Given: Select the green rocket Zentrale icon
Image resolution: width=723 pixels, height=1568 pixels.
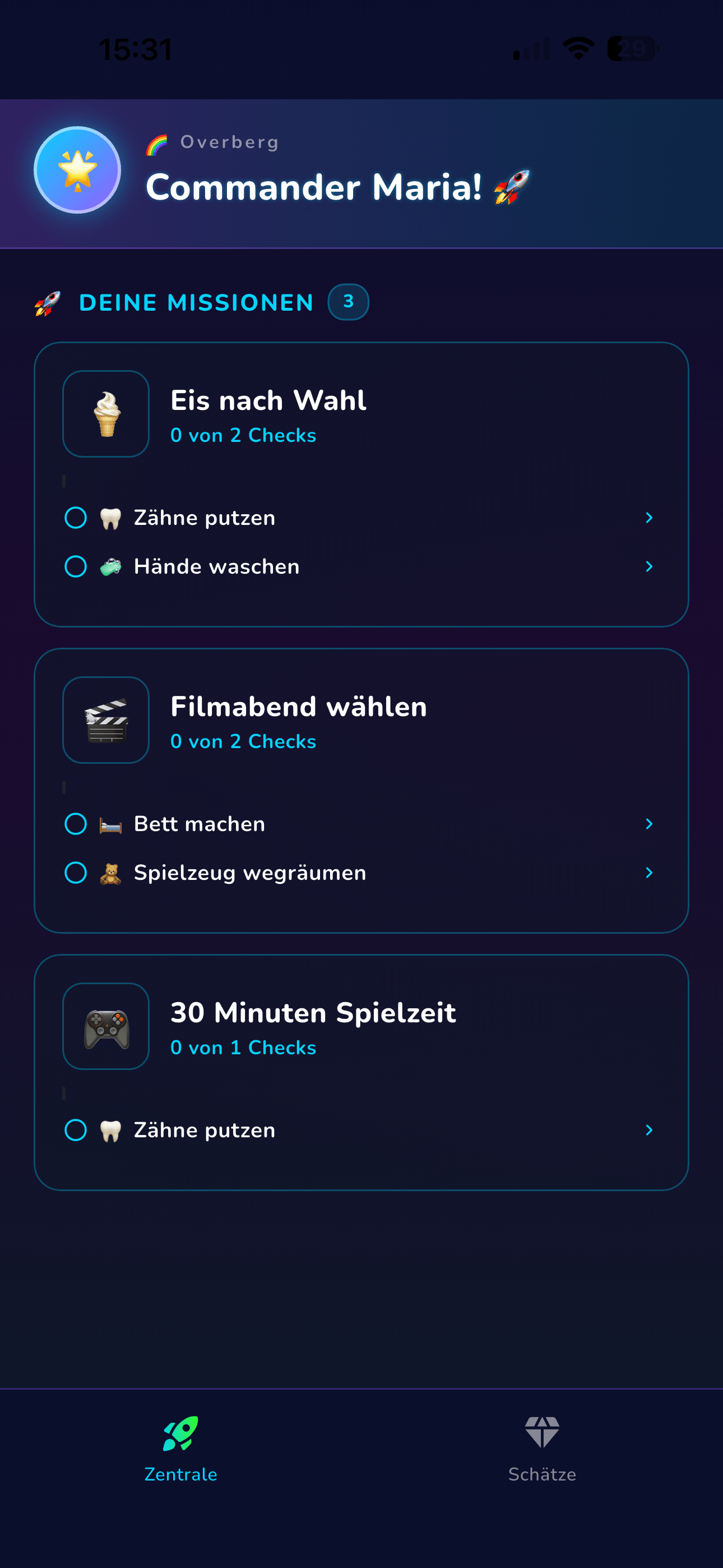Looking at the screenshot, I should tap(180, 1434).
